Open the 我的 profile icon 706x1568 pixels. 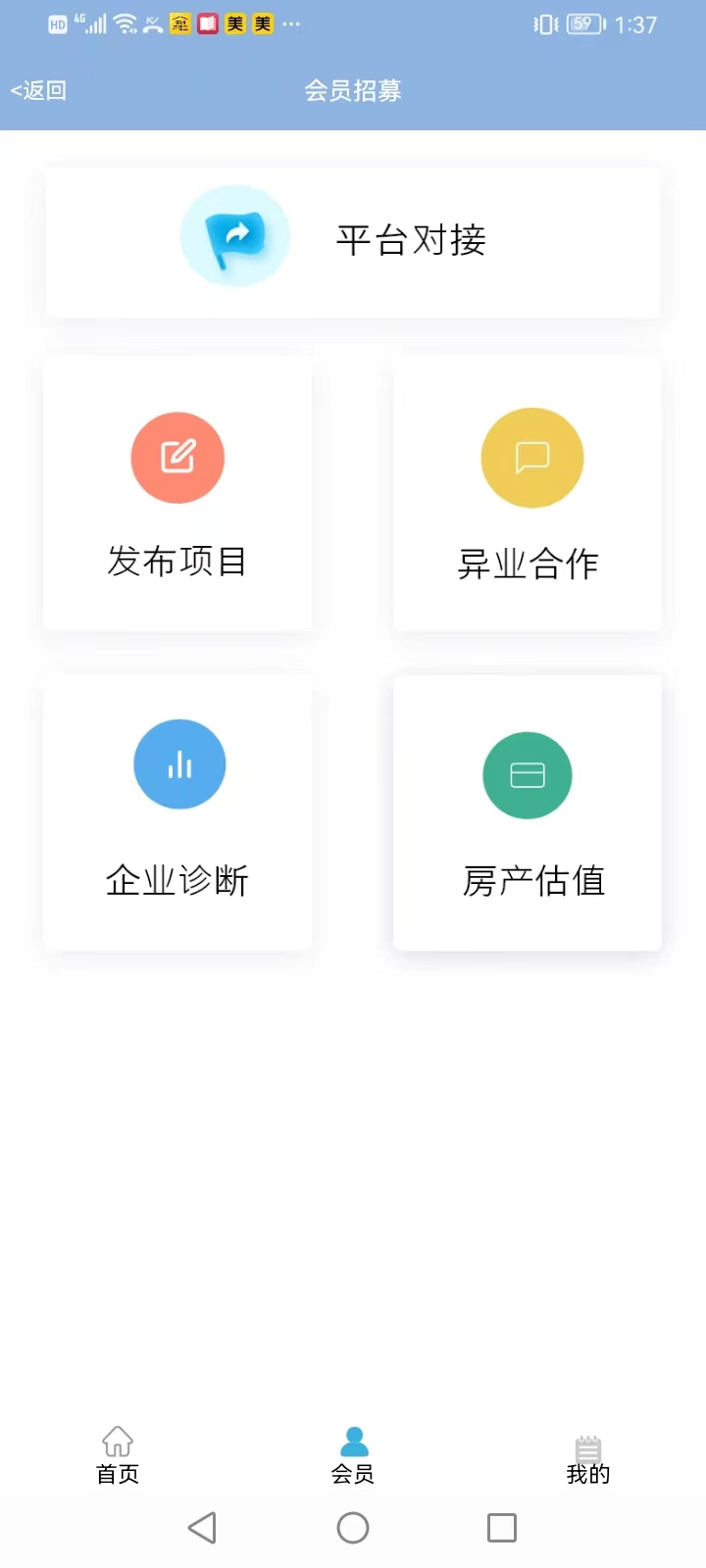tap(587, 1439)
